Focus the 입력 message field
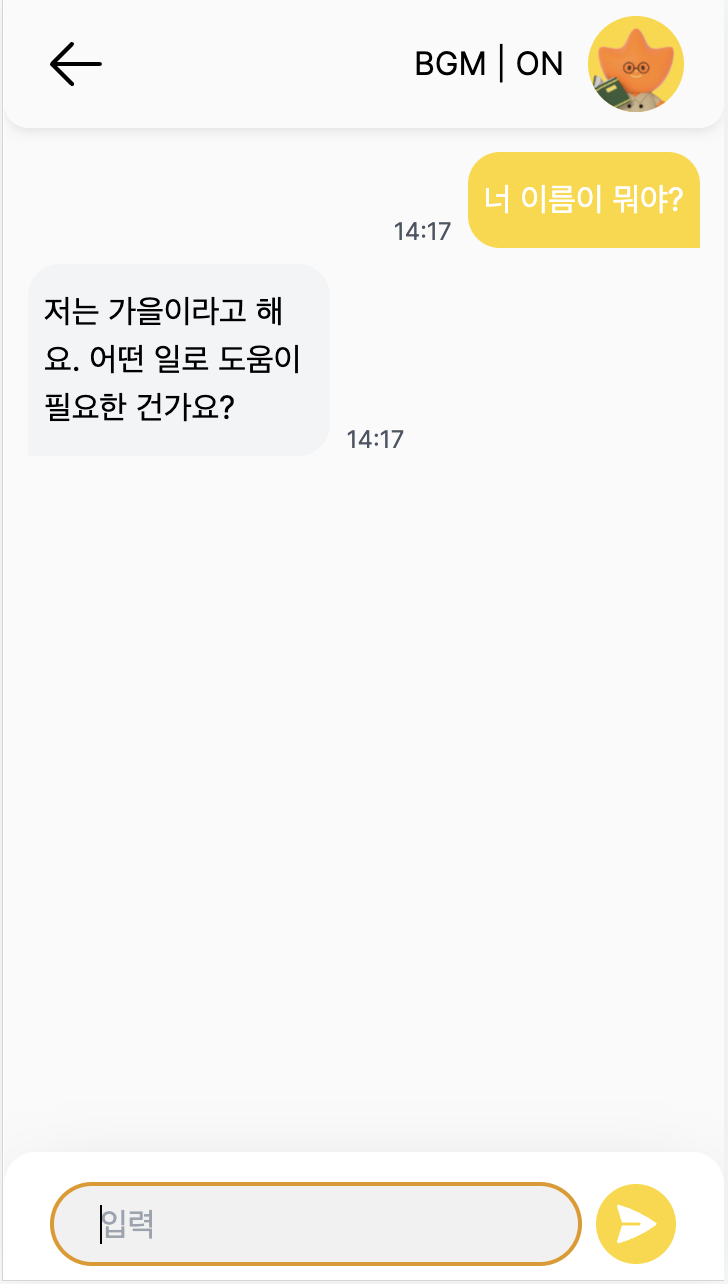The width and height of the screenshot is (728, 1284). (x=316, y=1224)
